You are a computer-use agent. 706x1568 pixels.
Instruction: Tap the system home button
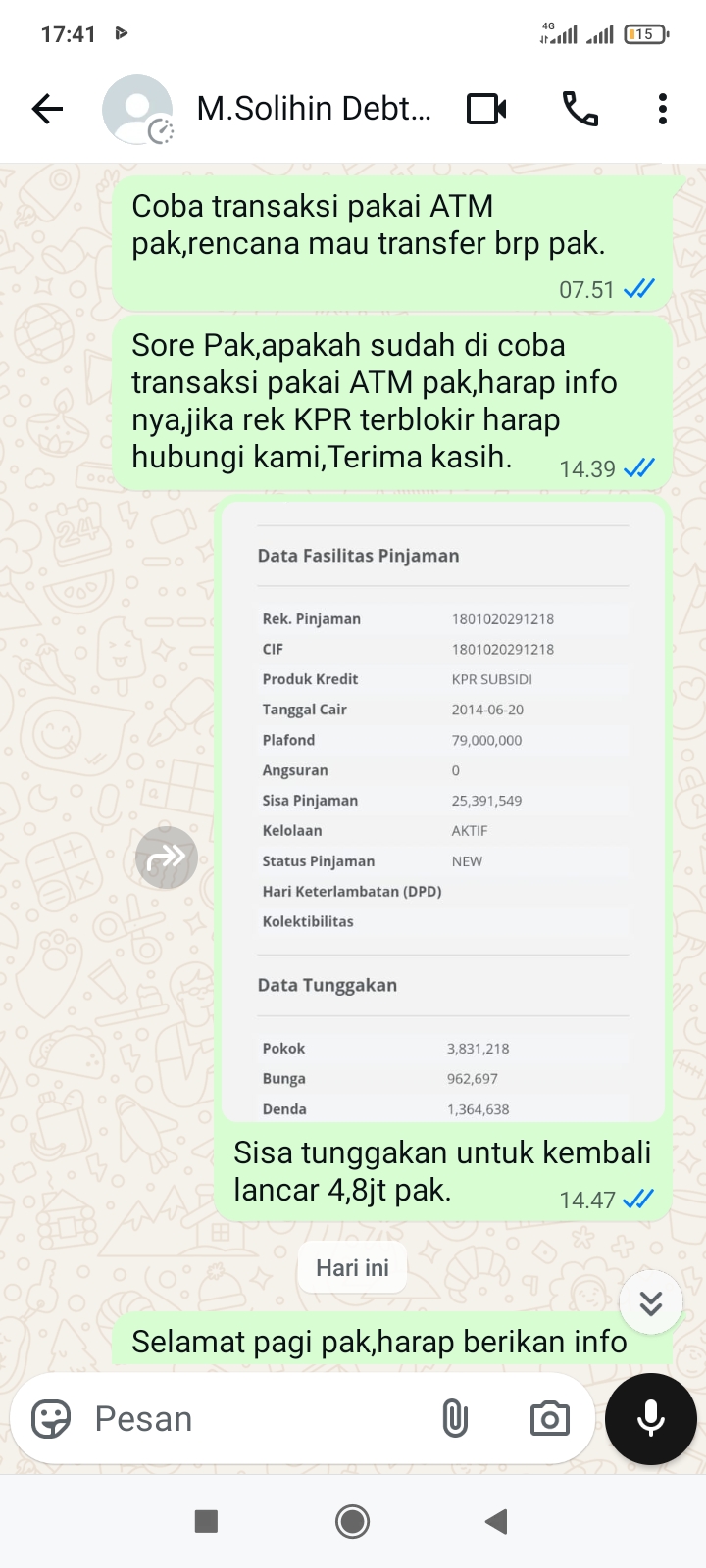[x=352, y=1521]
